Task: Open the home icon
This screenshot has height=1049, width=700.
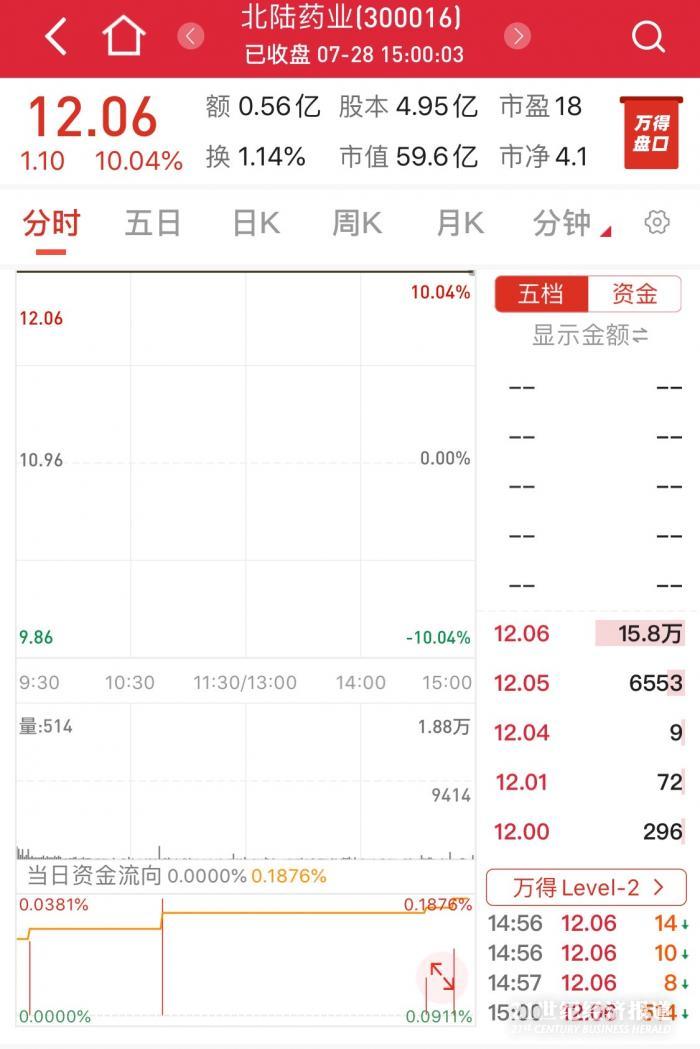Action: 123,37
